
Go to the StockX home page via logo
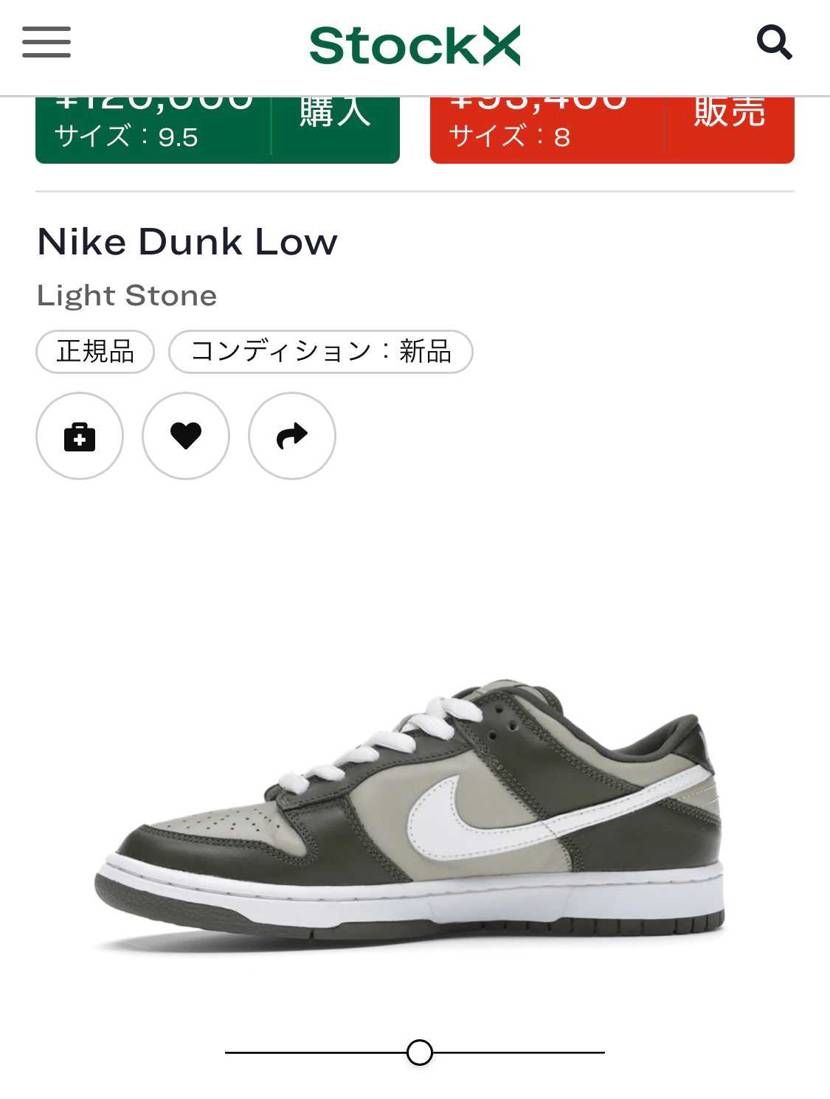(414, 45)
